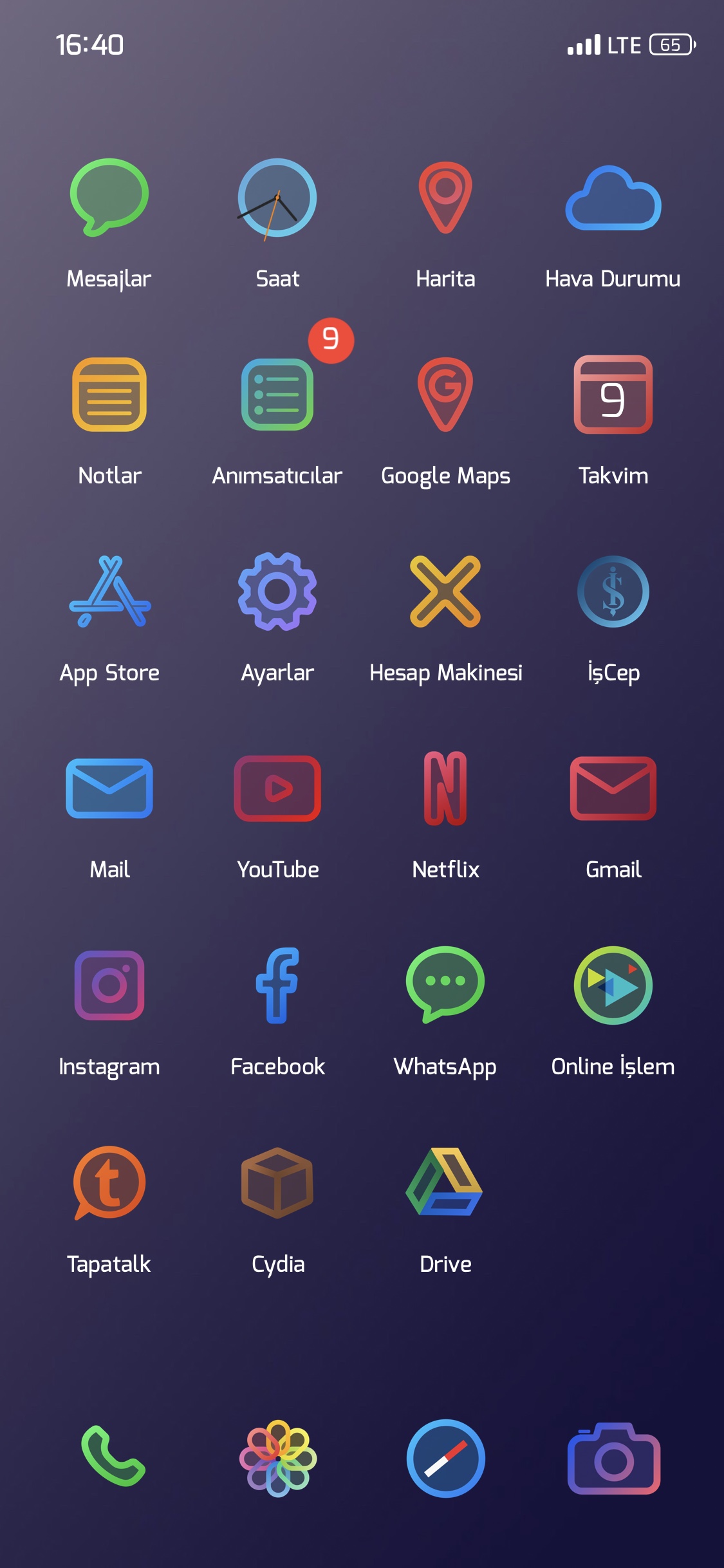
Task: Launch the Camera from the dock
Action: (613, 1459)
